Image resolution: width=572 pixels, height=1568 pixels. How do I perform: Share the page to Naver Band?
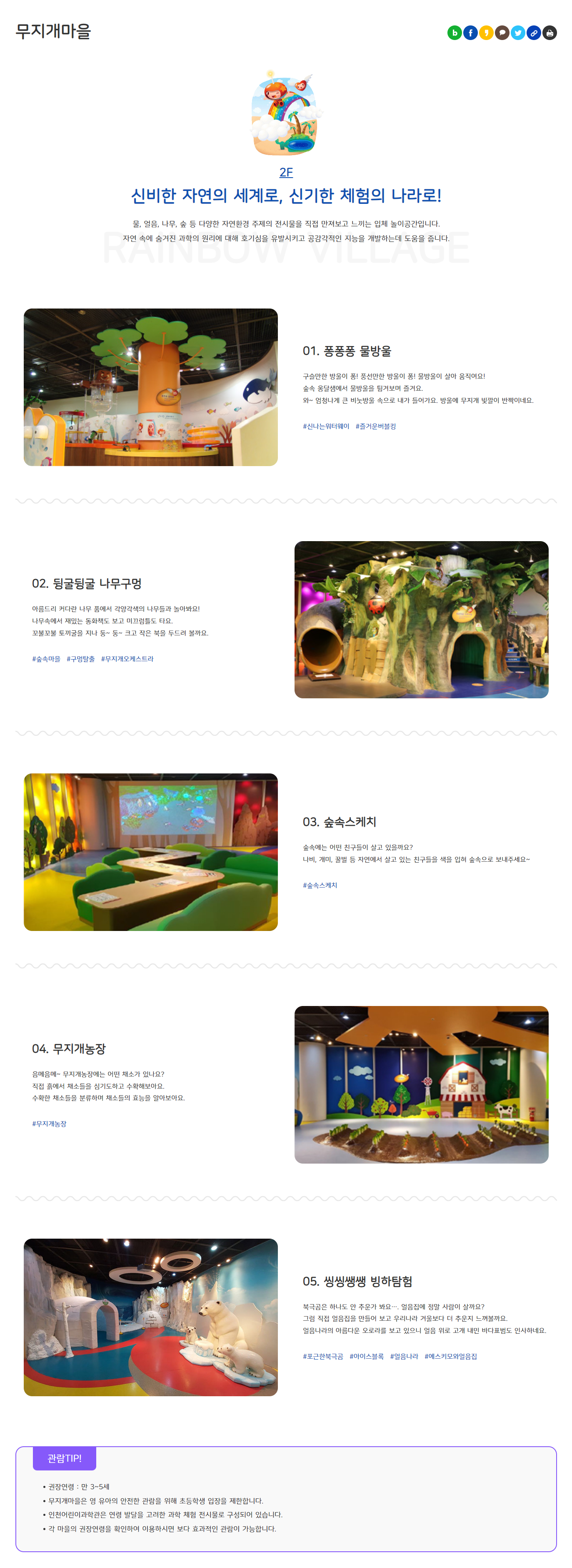[x=454, y=33]
